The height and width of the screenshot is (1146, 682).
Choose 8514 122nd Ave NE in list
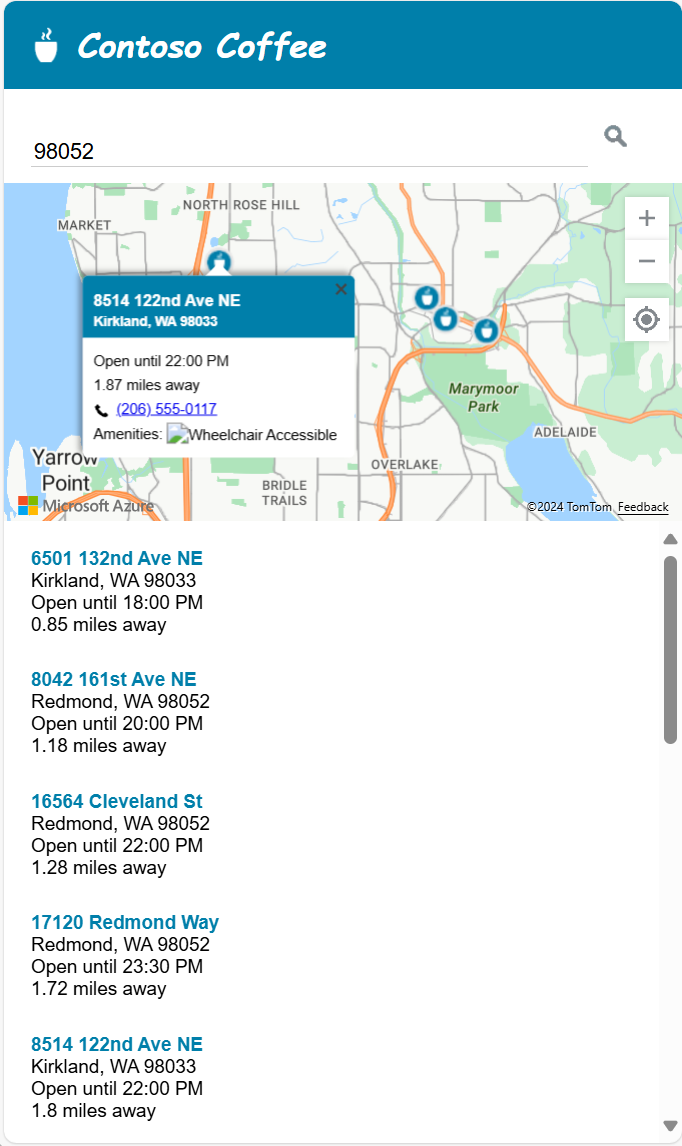117,1044
